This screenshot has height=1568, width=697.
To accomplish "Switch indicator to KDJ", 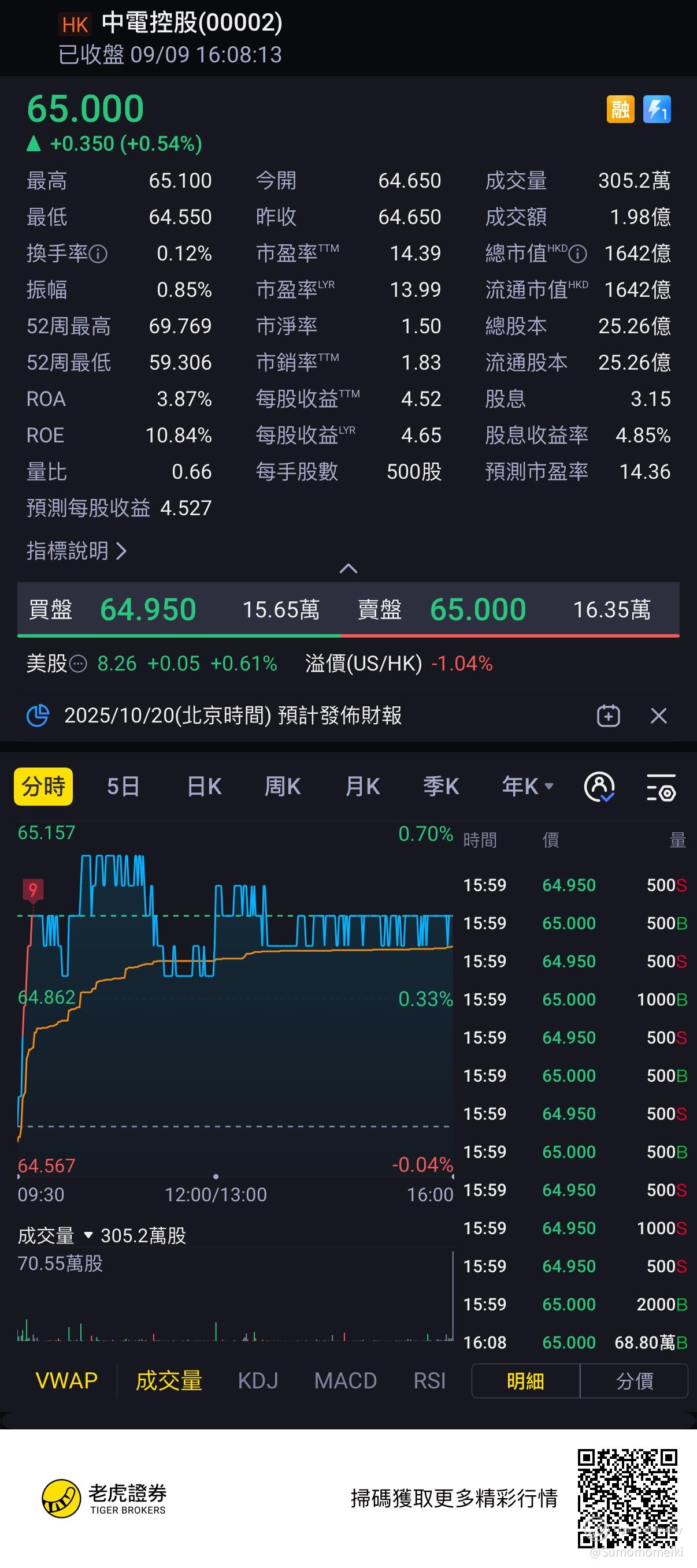I will click(x=258, y=1380).
